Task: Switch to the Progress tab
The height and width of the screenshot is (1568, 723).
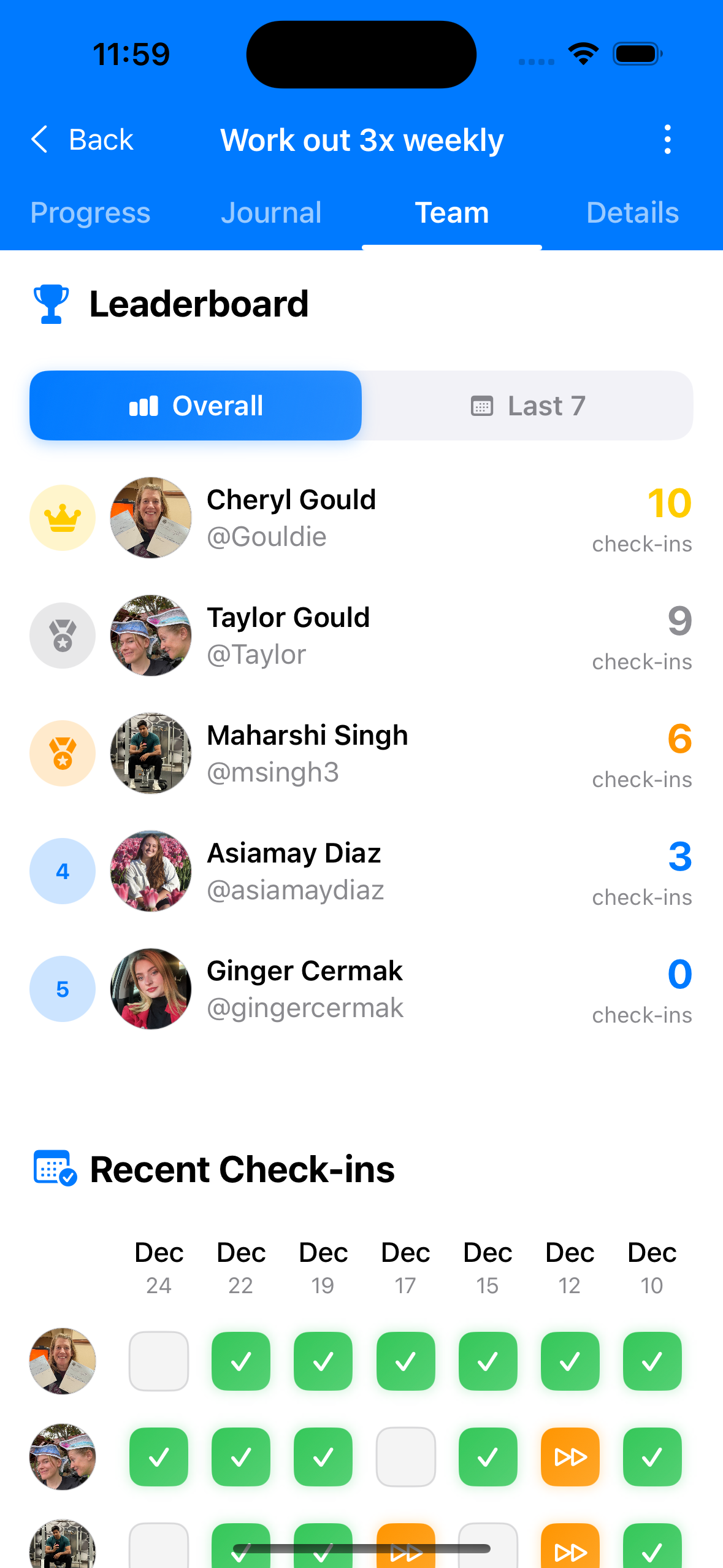Action: click(90, 213)
